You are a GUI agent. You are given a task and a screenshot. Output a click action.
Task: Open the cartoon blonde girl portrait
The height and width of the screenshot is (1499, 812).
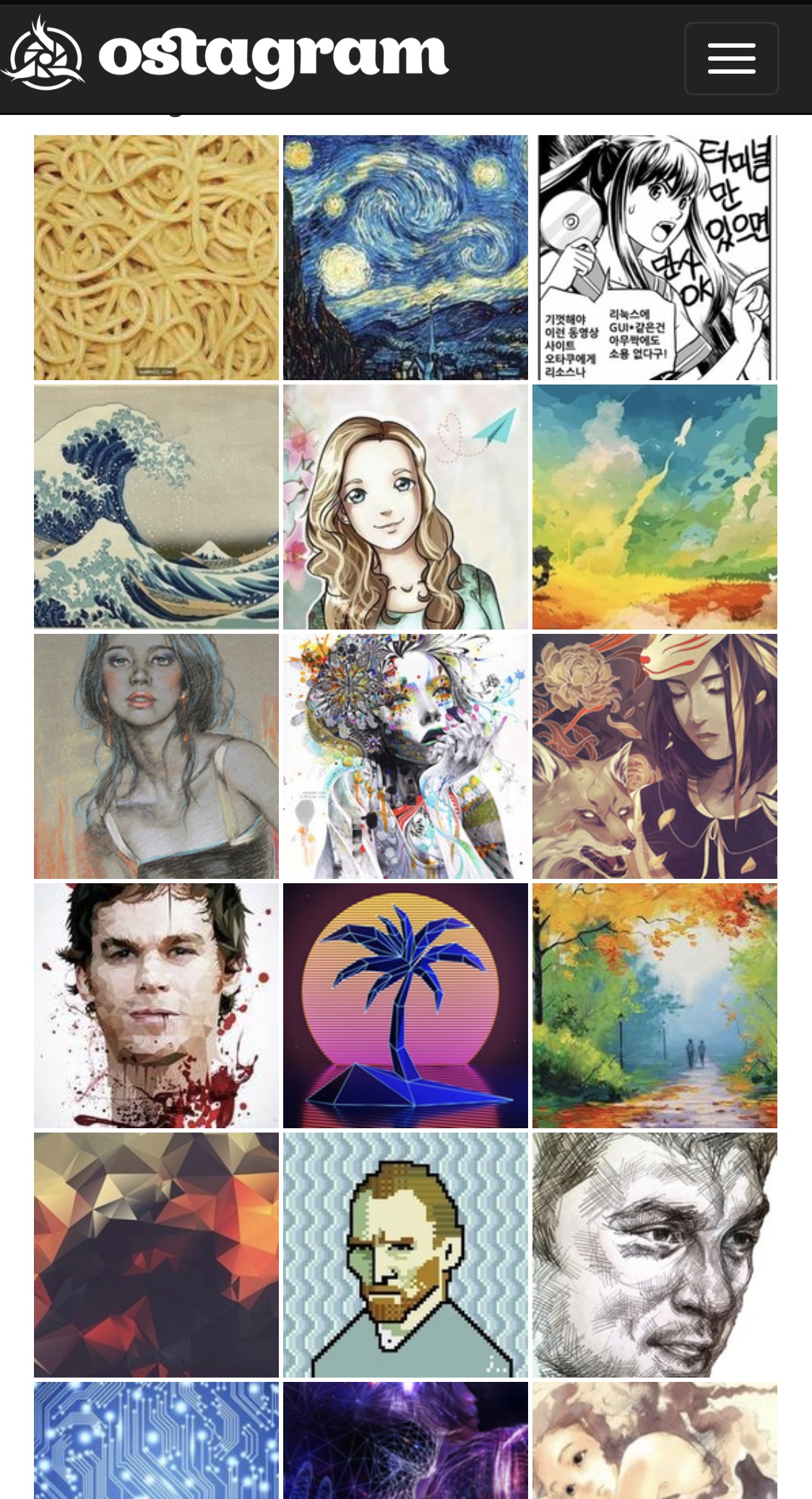point(405,507)
